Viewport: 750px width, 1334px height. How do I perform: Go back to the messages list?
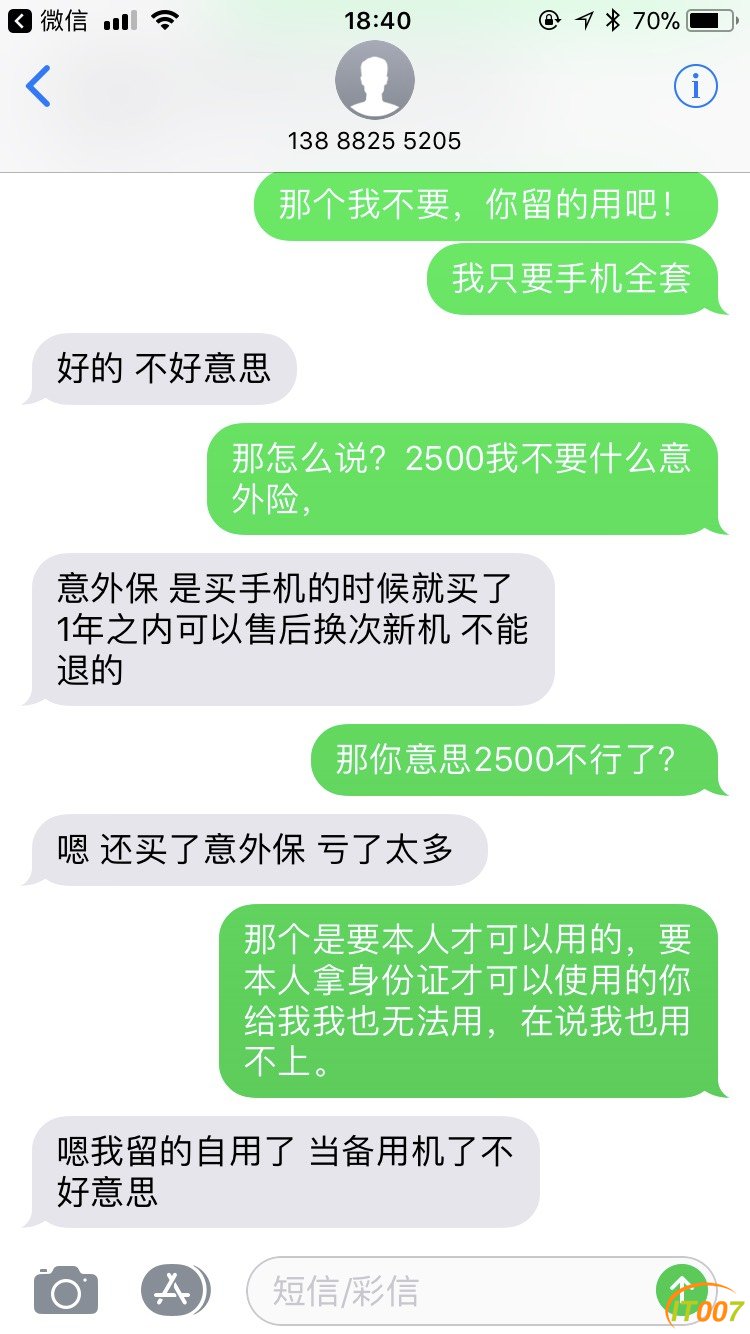pyautogui.click(x=38, y=87)
